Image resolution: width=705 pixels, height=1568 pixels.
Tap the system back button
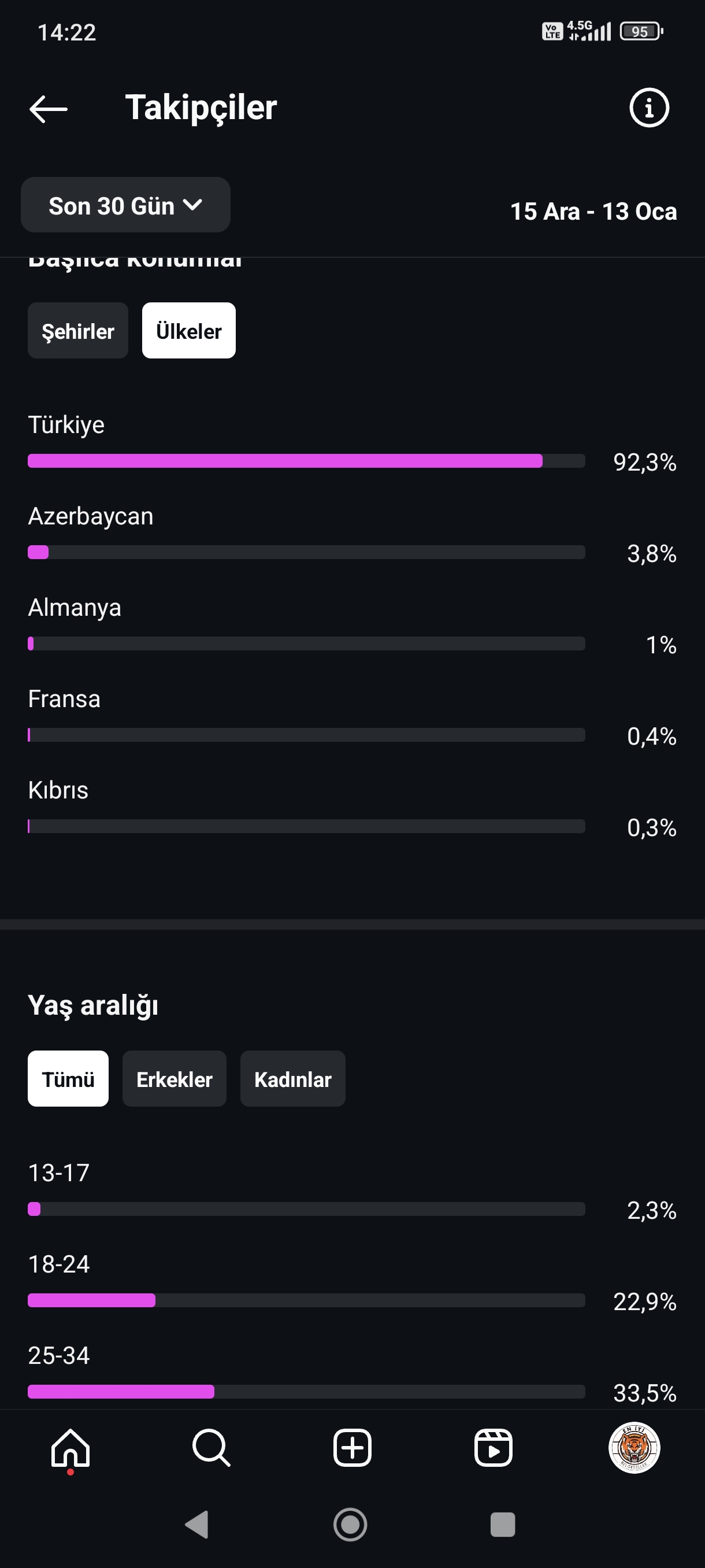[x=197, y=1524]
